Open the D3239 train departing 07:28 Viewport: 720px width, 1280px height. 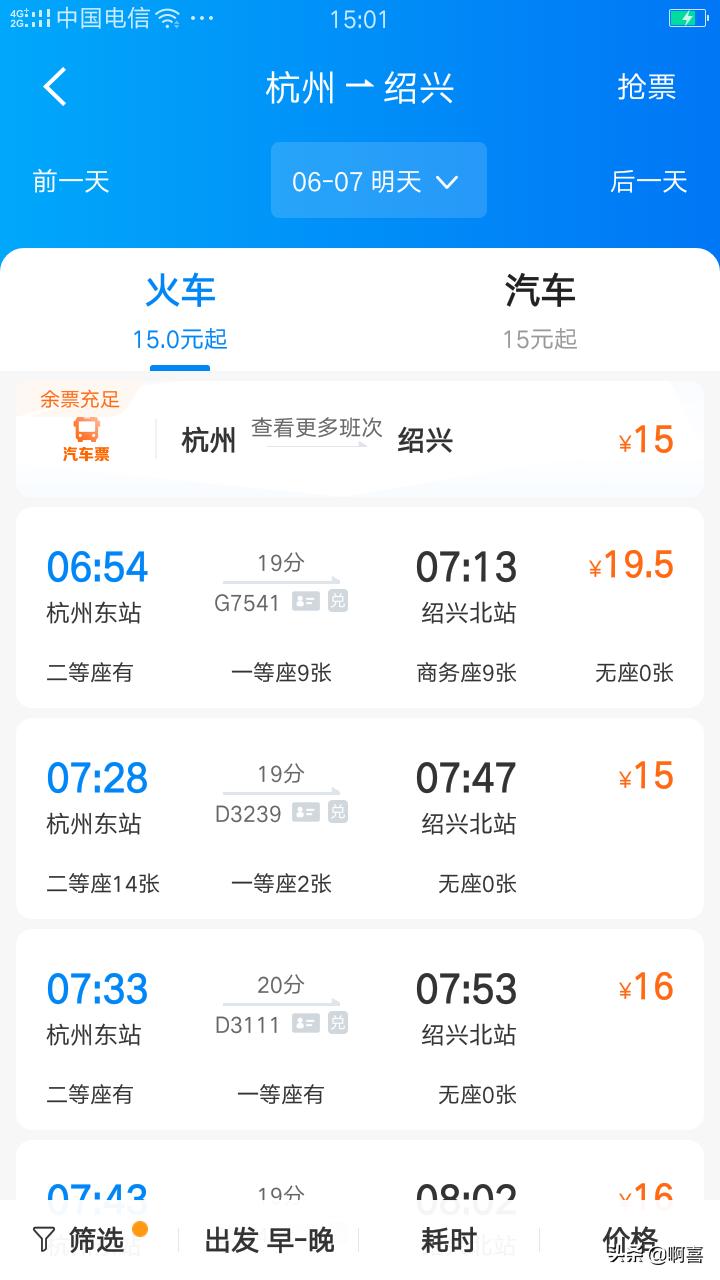pyautogui.click(x=360, y=818)
